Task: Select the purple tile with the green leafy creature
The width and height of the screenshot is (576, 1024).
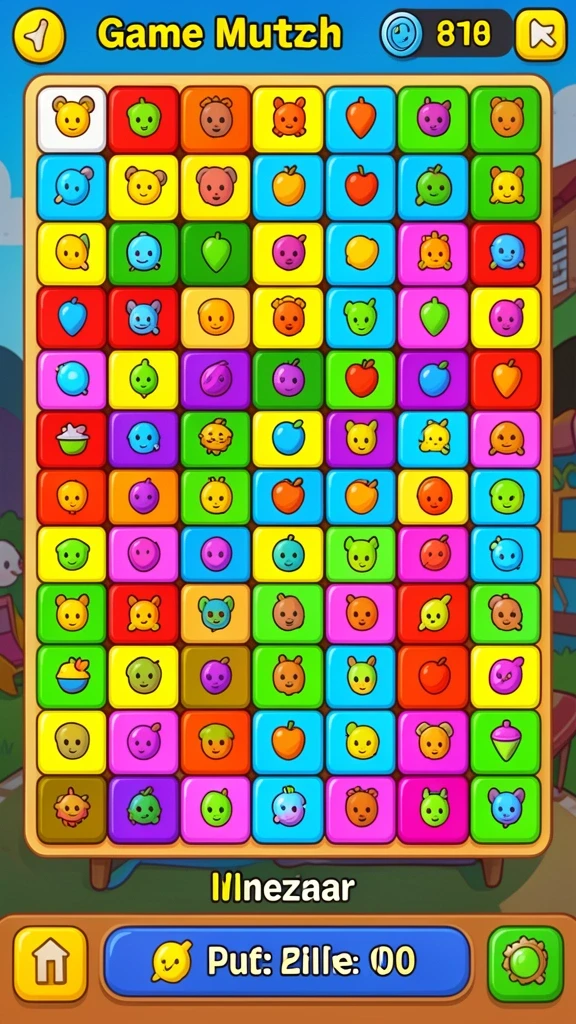Action: [x=144, y=808]
